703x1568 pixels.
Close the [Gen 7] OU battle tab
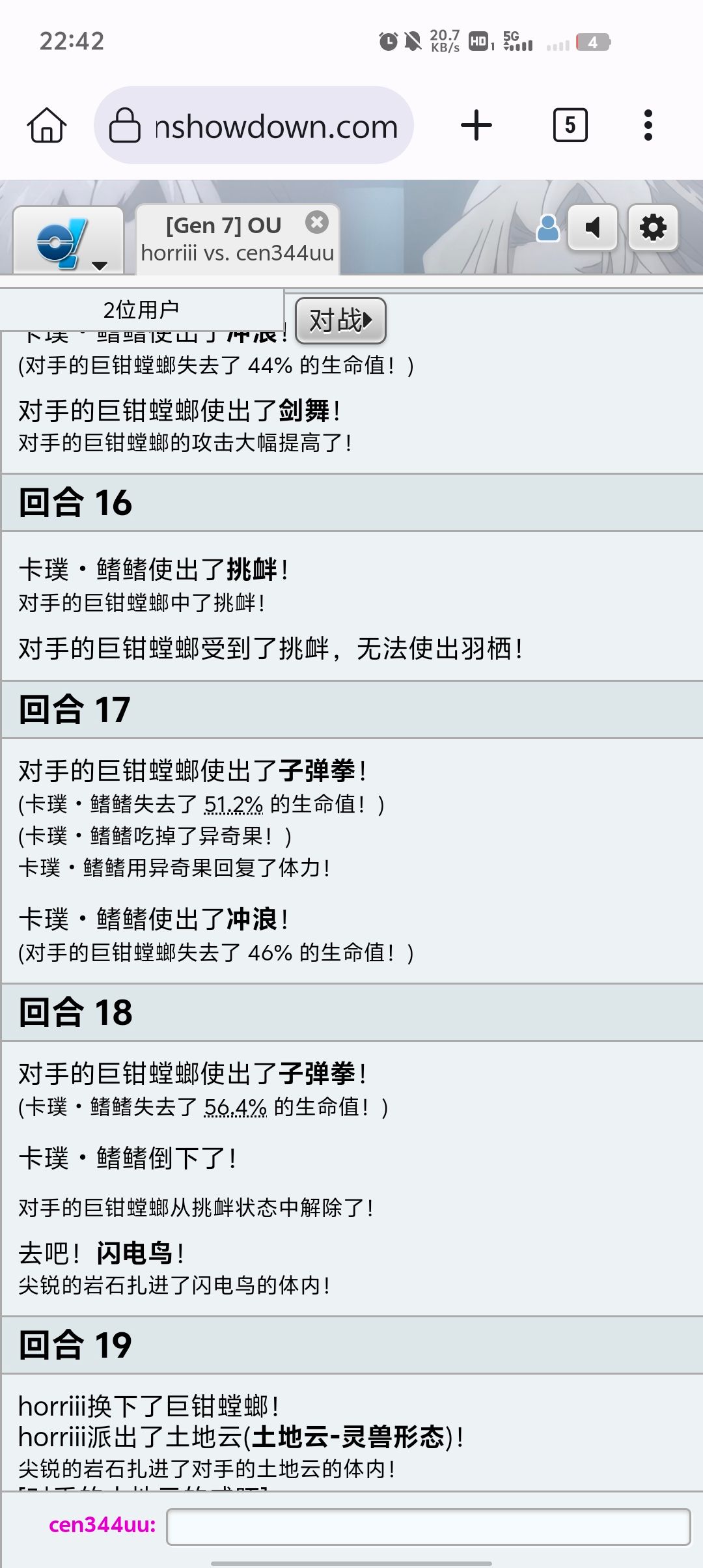(317, 223)
